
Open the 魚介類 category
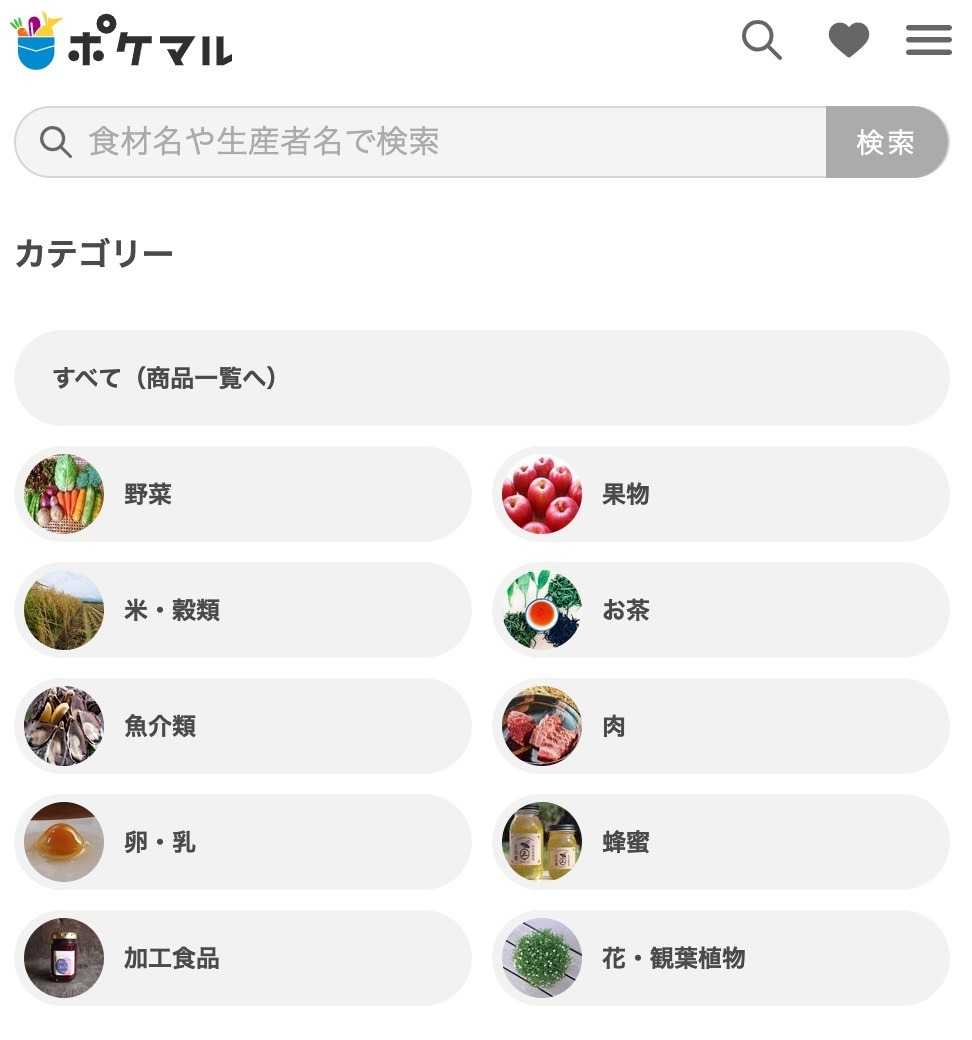243,726
